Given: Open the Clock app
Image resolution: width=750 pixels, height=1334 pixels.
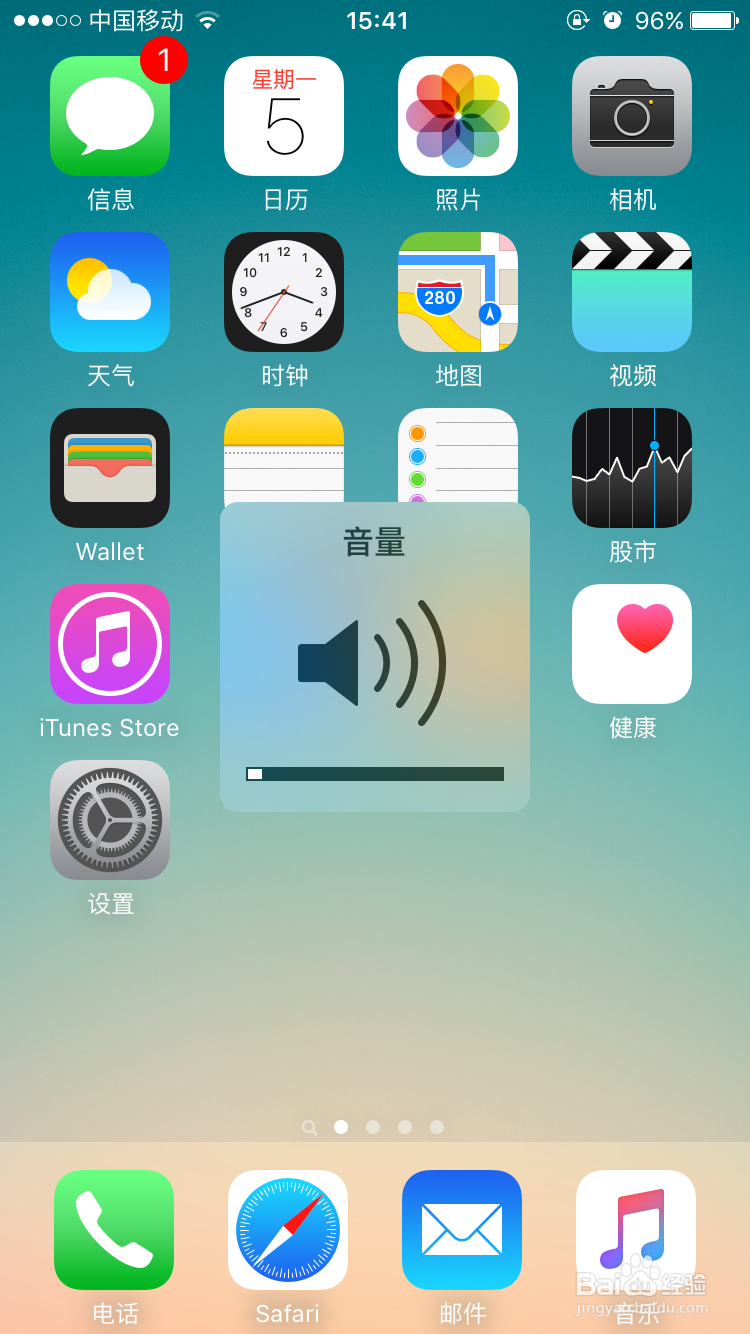Looking at the screenshot, I should (283, 292).
